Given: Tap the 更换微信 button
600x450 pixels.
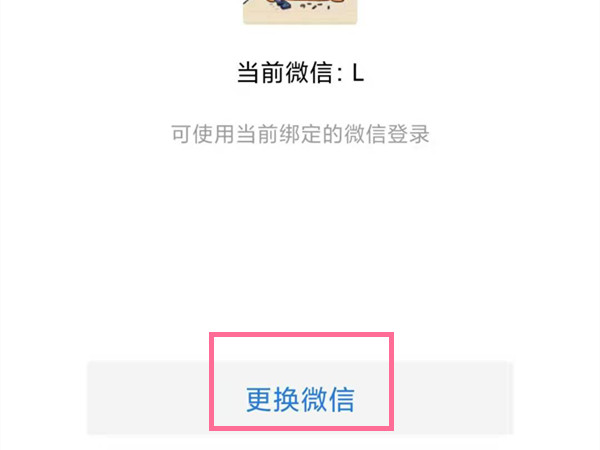Looking at the screenshot, I should (x=300, y=399).
